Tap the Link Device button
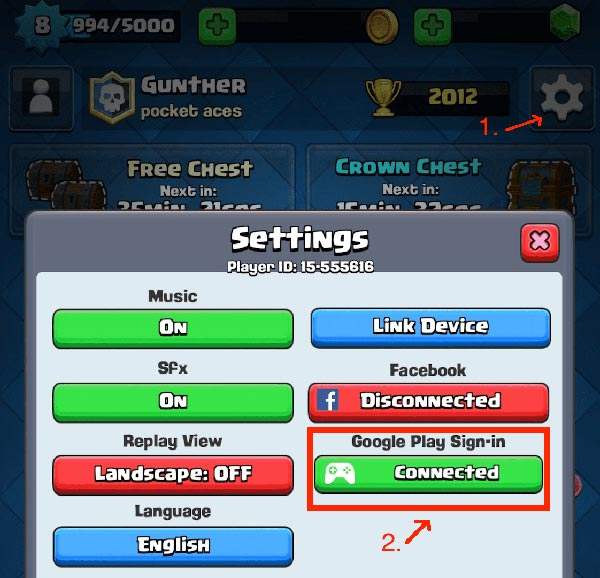The image size is (600, 578). click(x=430, y=327)
